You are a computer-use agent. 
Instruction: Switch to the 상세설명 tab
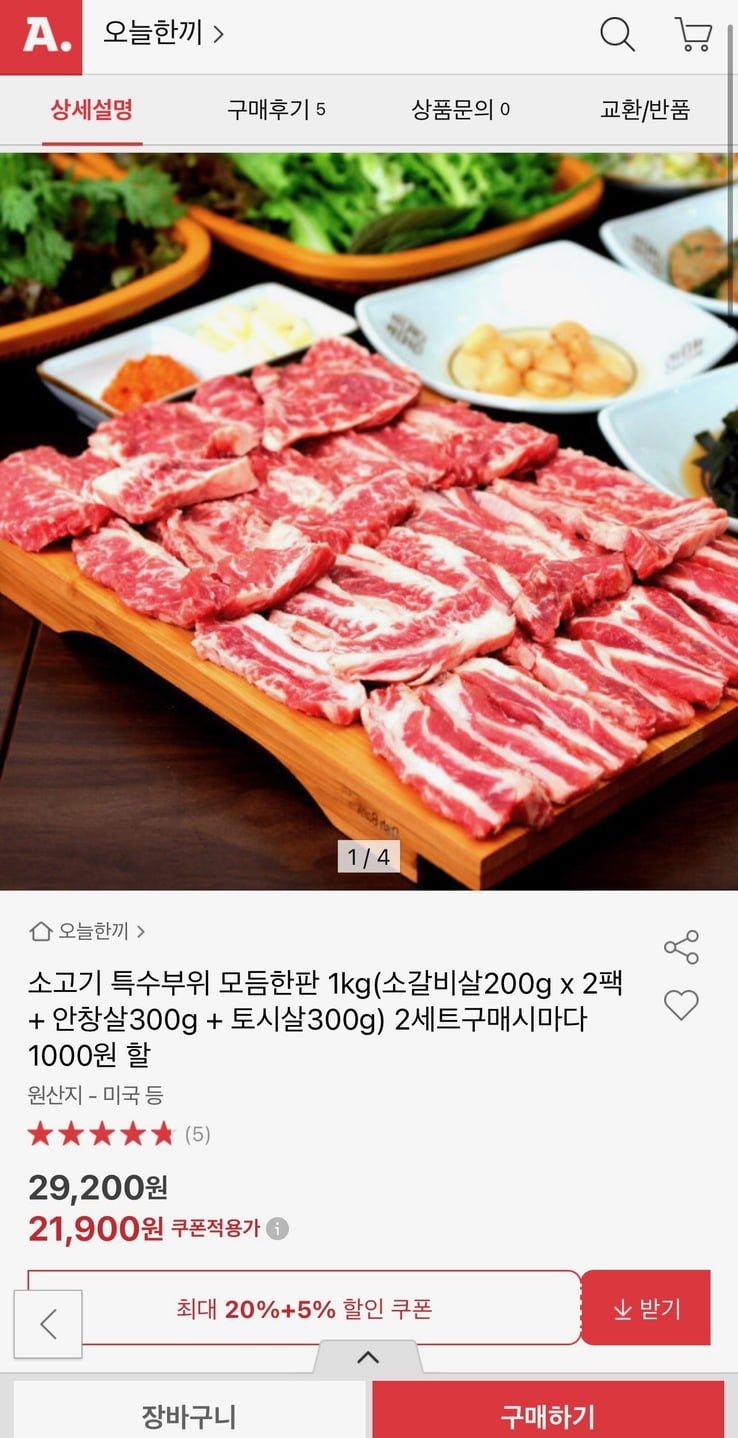[92, 110]
